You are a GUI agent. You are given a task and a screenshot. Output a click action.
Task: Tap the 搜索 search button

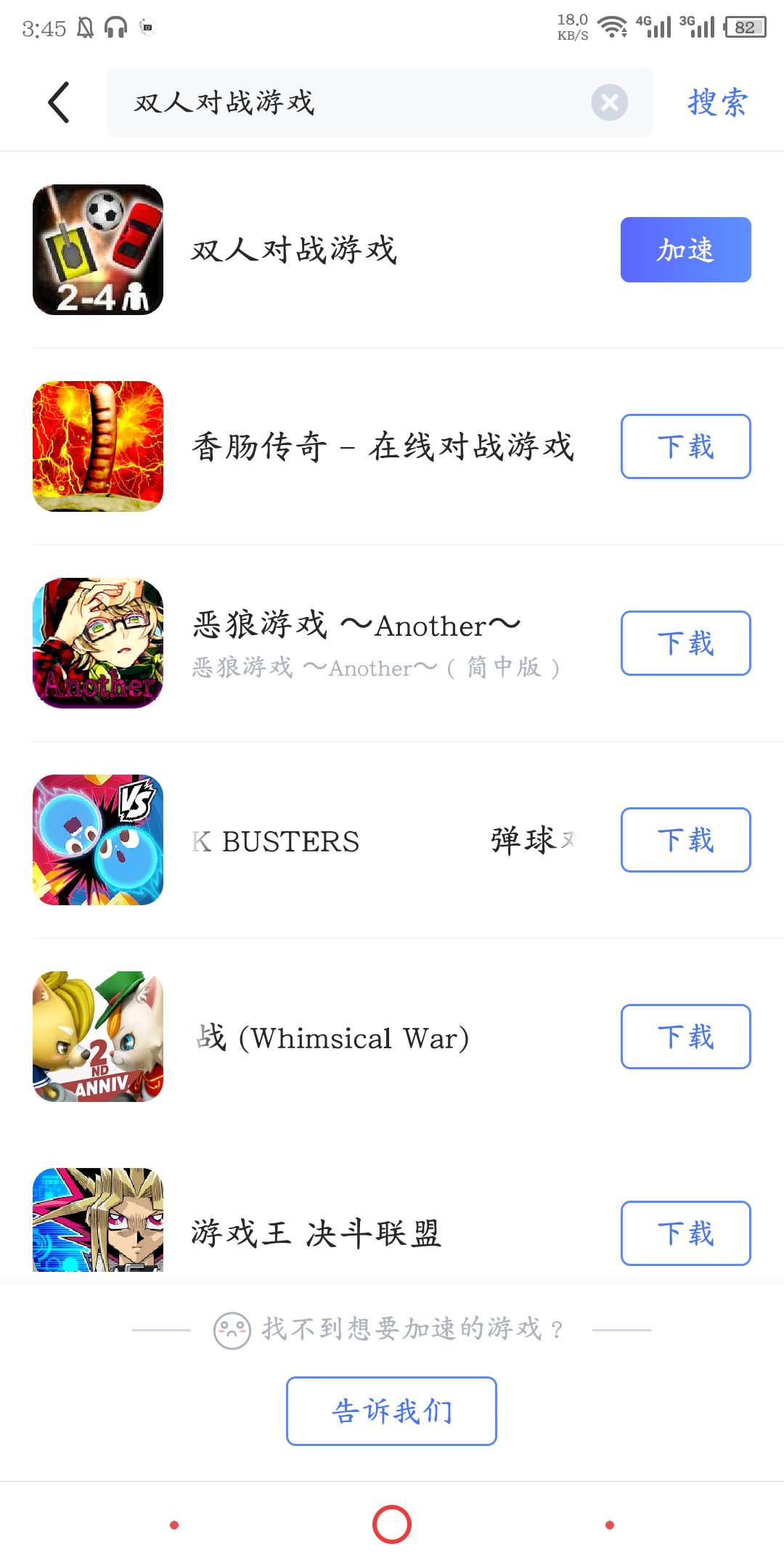pos(717,102)
